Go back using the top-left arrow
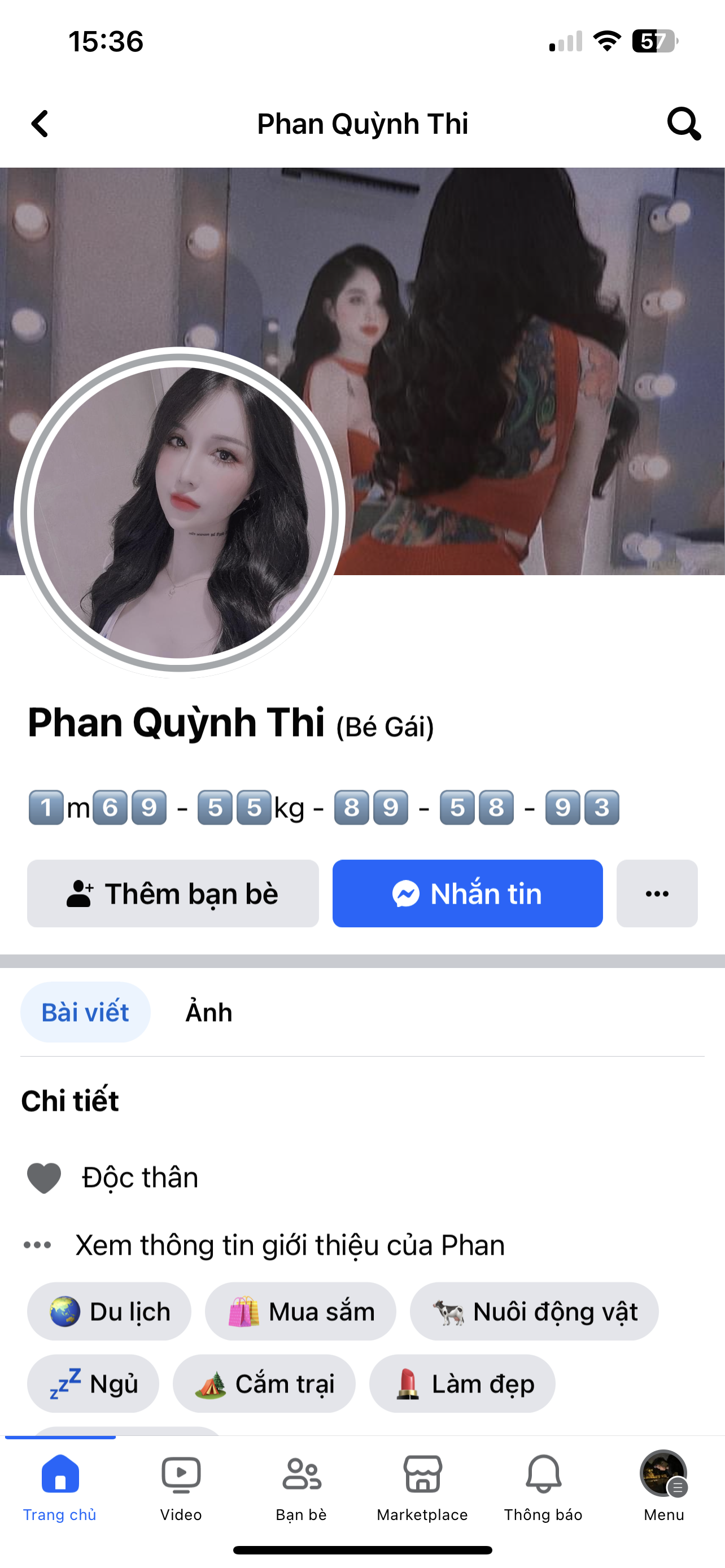 [40, 124]
